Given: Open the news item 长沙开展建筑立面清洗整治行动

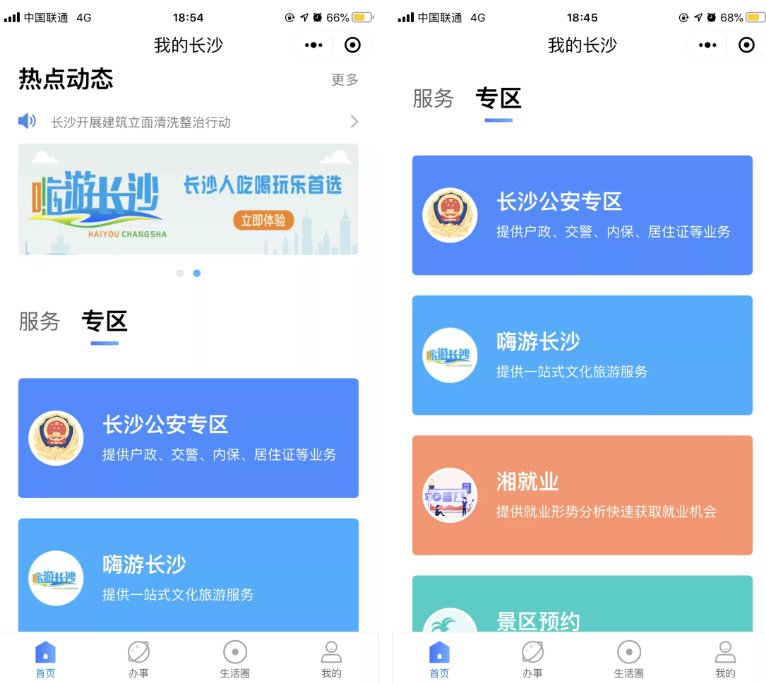Looking at the screenshot, I should [x=141, y=122].
